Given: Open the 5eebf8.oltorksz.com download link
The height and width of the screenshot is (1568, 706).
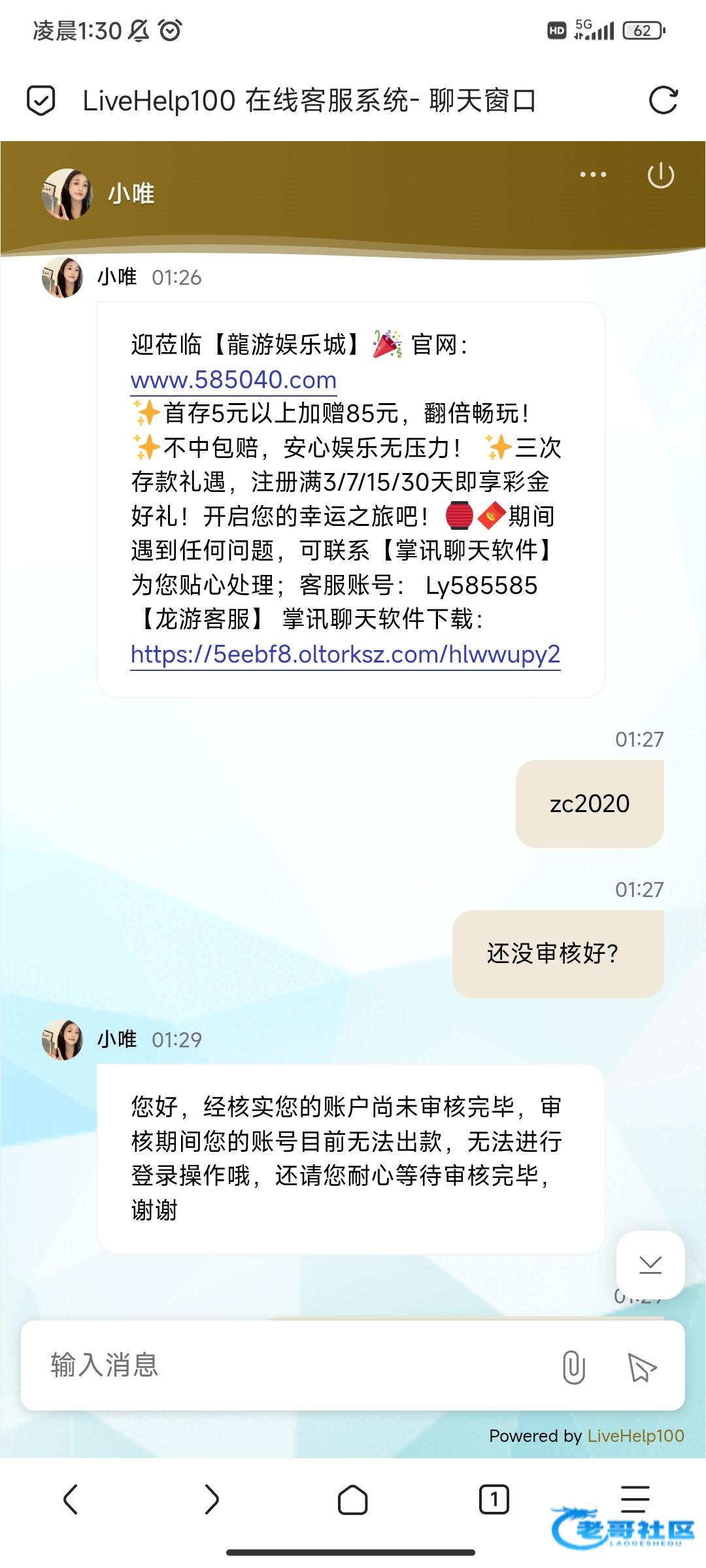Looking at the screenshot, I should coord(345,654).
